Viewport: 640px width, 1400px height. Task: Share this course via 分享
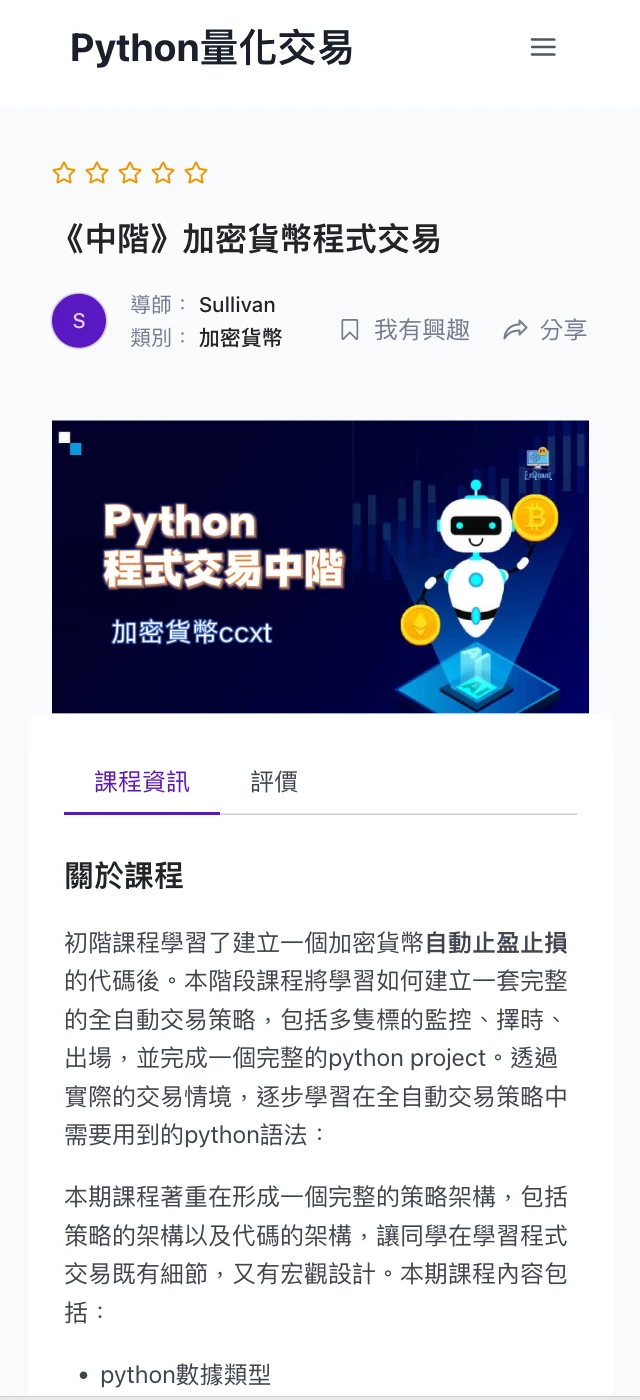coord(545,330)
